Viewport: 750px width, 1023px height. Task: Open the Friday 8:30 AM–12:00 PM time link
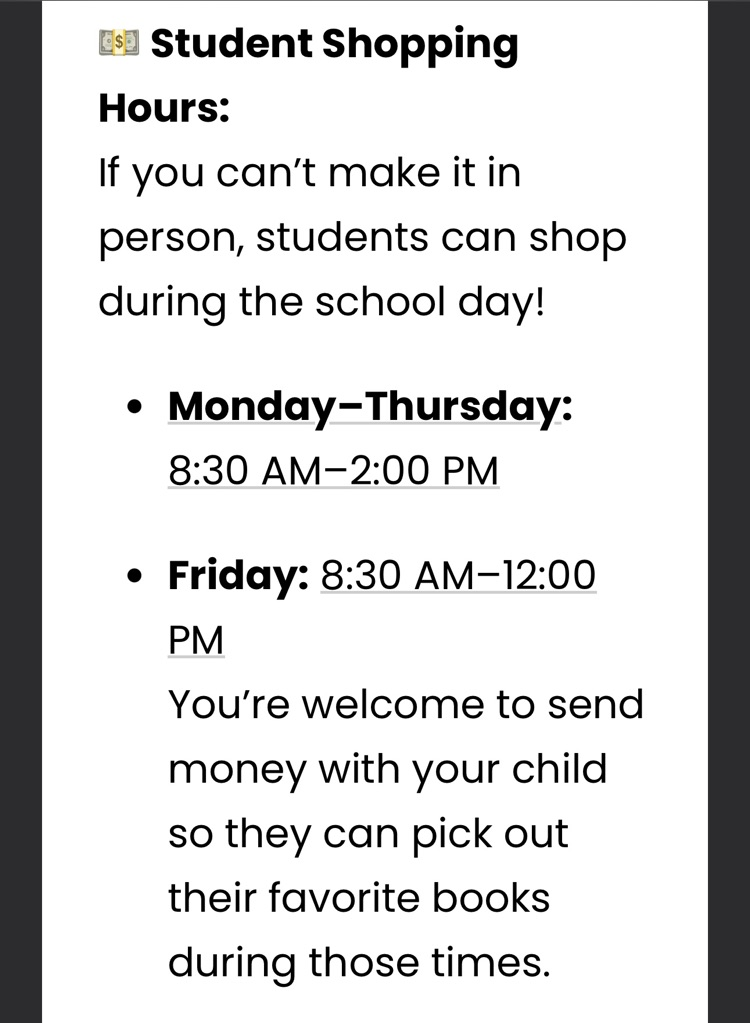(458, 575)
